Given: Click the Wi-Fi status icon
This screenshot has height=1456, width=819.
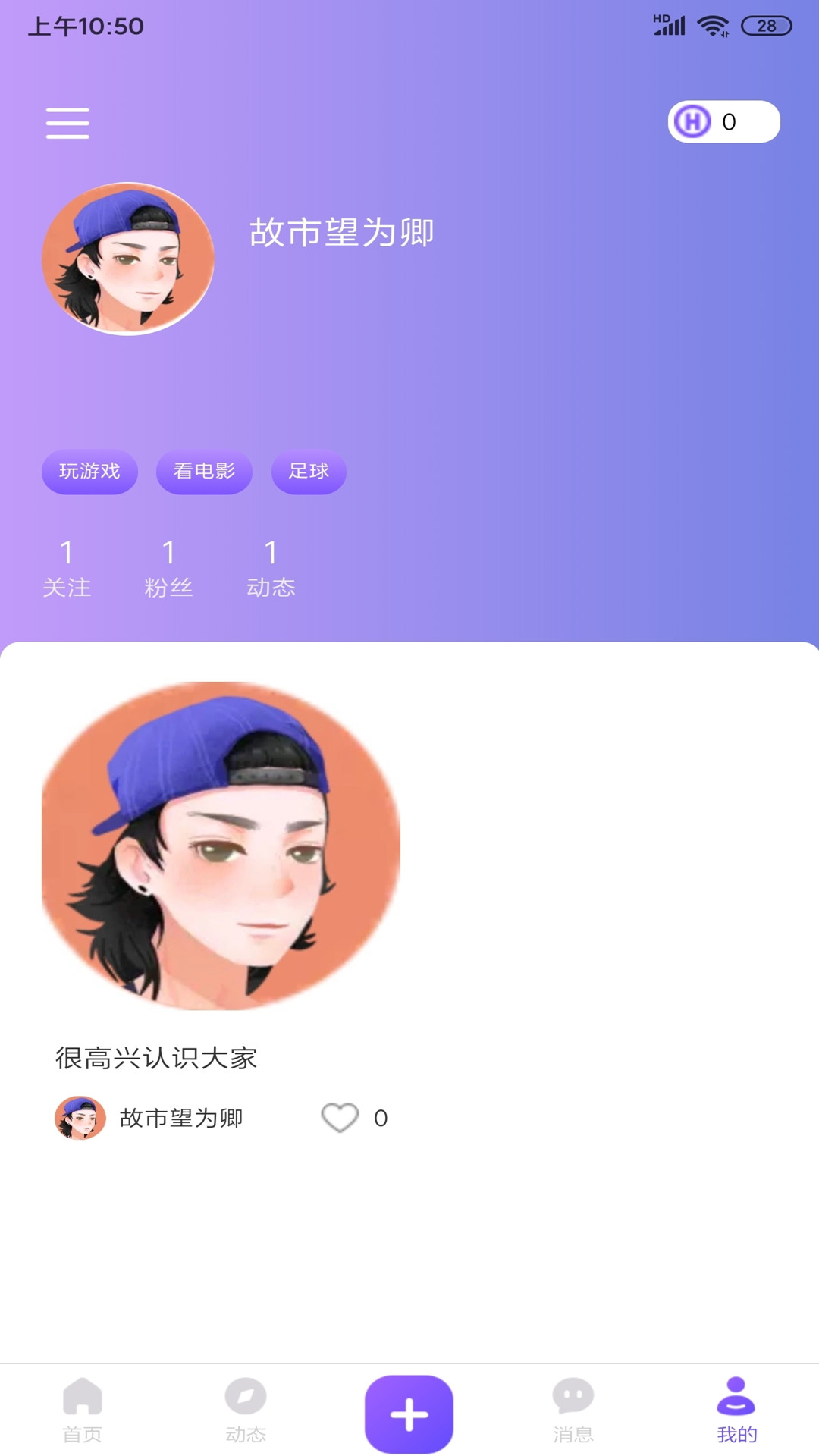Looking at the screenshot, I should (714, 24).
